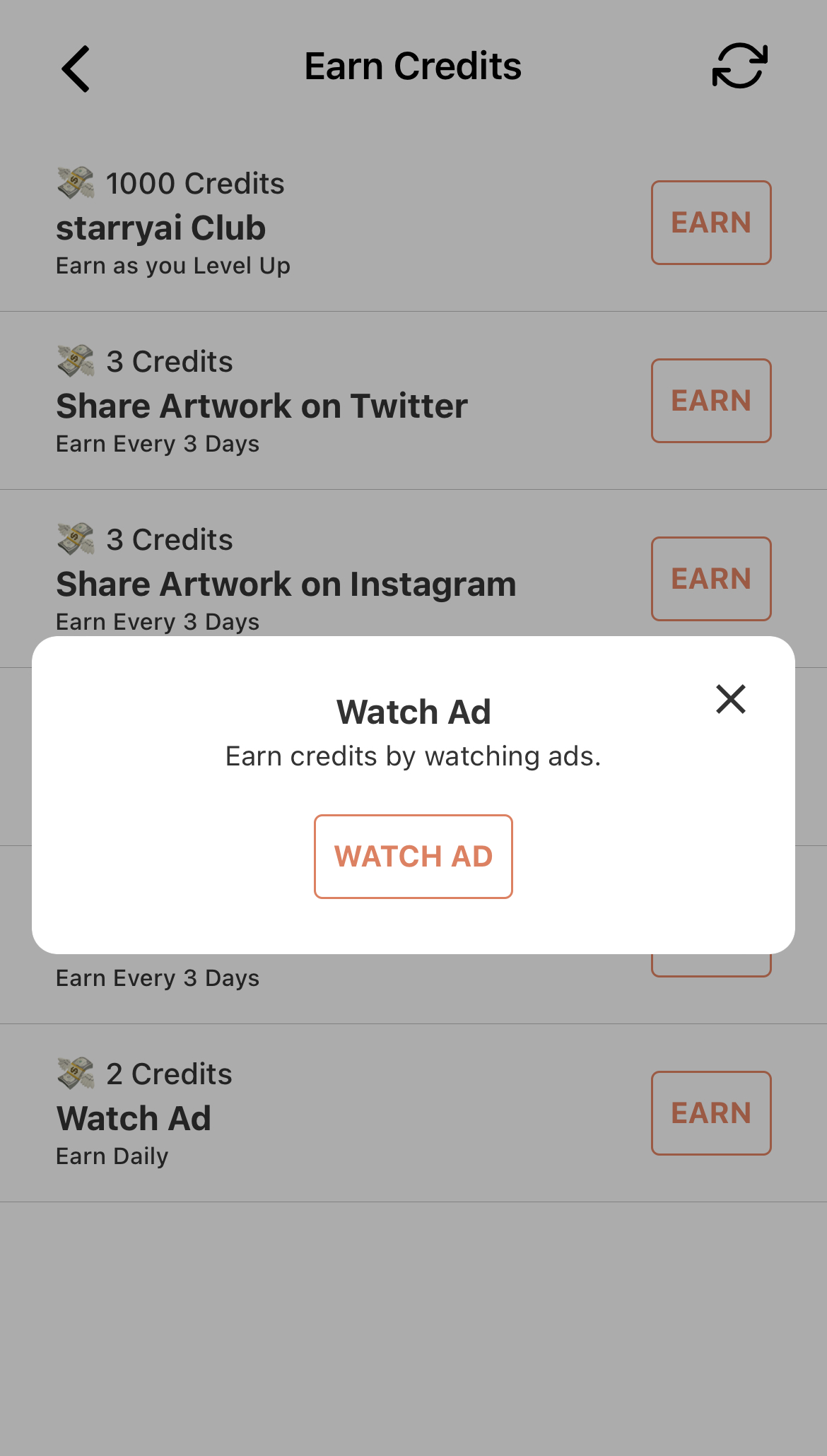
Task: Earn credits from starryai Club
Action: click(x=710, y=223)
